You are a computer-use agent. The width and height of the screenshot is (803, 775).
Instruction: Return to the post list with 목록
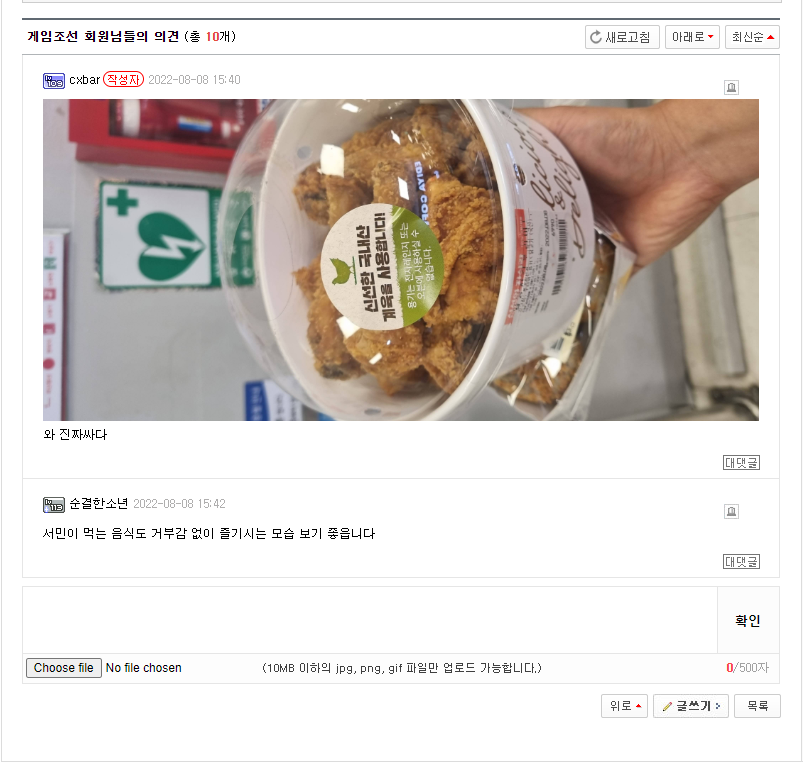(x=757, y=706)
